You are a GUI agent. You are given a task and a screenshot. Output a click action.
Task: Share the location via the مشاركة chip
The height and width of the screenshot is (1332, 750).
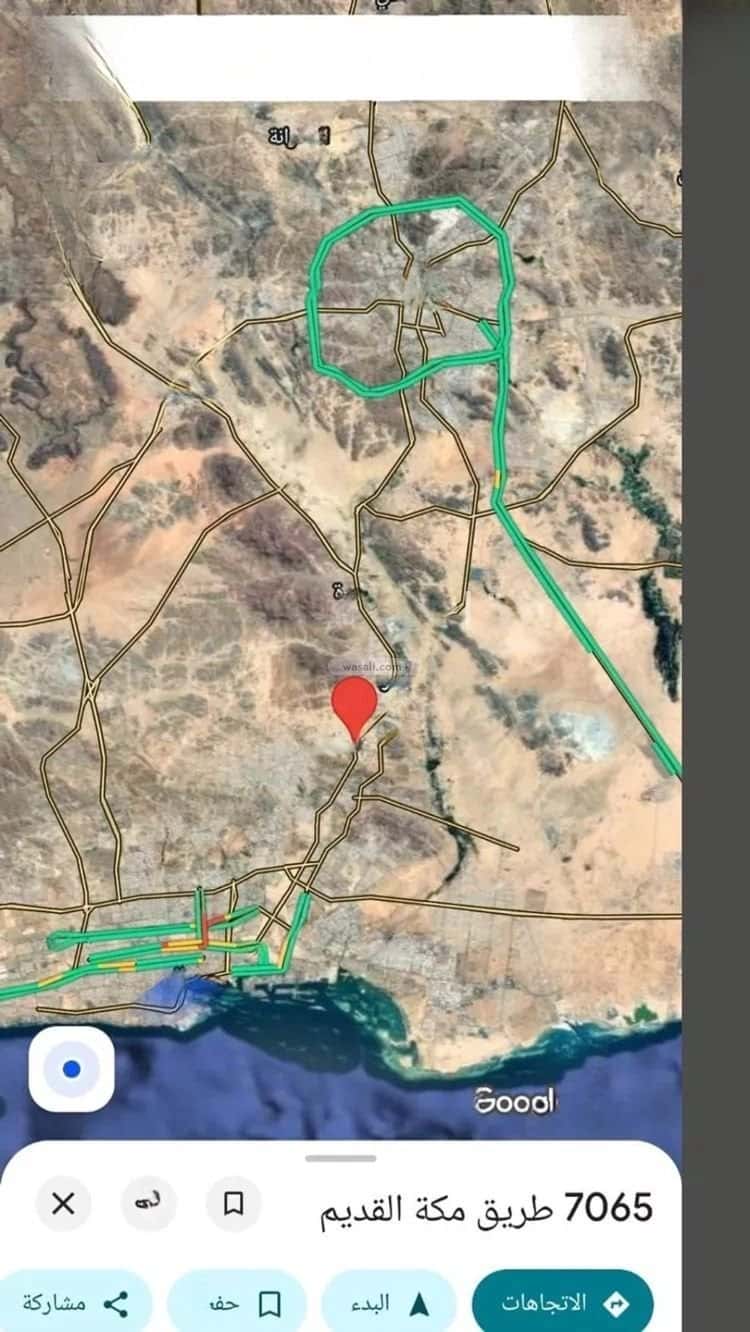pos(74,1303)
